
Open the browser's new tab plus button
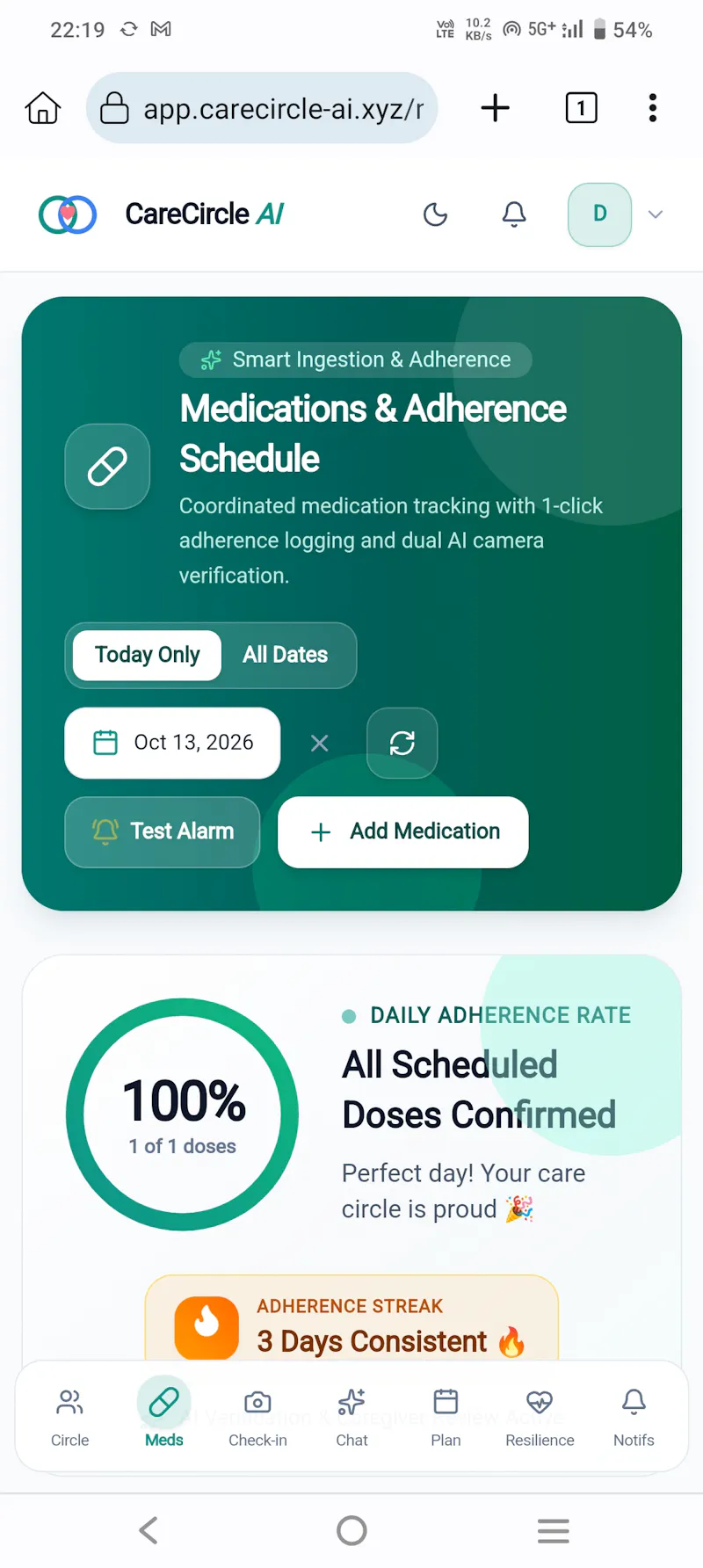(496, 108)
